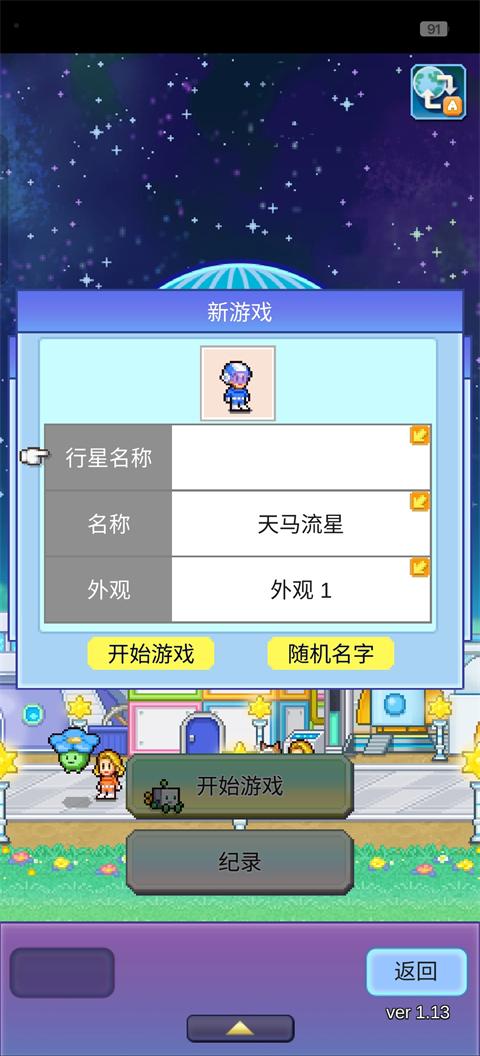Viewport: 480px width, 1056px height.
Task: Tap the language switch globe icon
Action: 438,92
